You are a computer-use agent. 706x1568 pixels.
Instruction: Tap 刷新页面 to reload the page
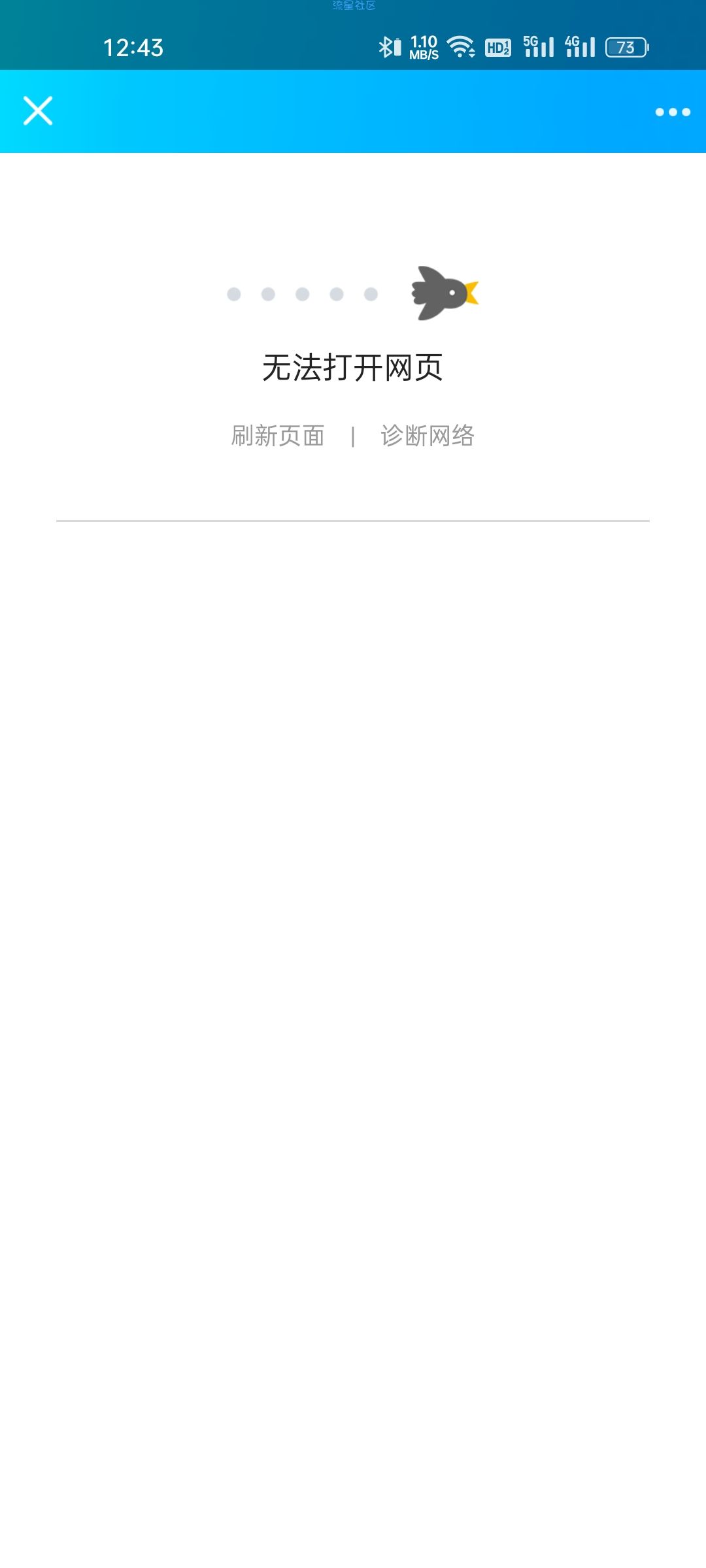tap(278, 436)
